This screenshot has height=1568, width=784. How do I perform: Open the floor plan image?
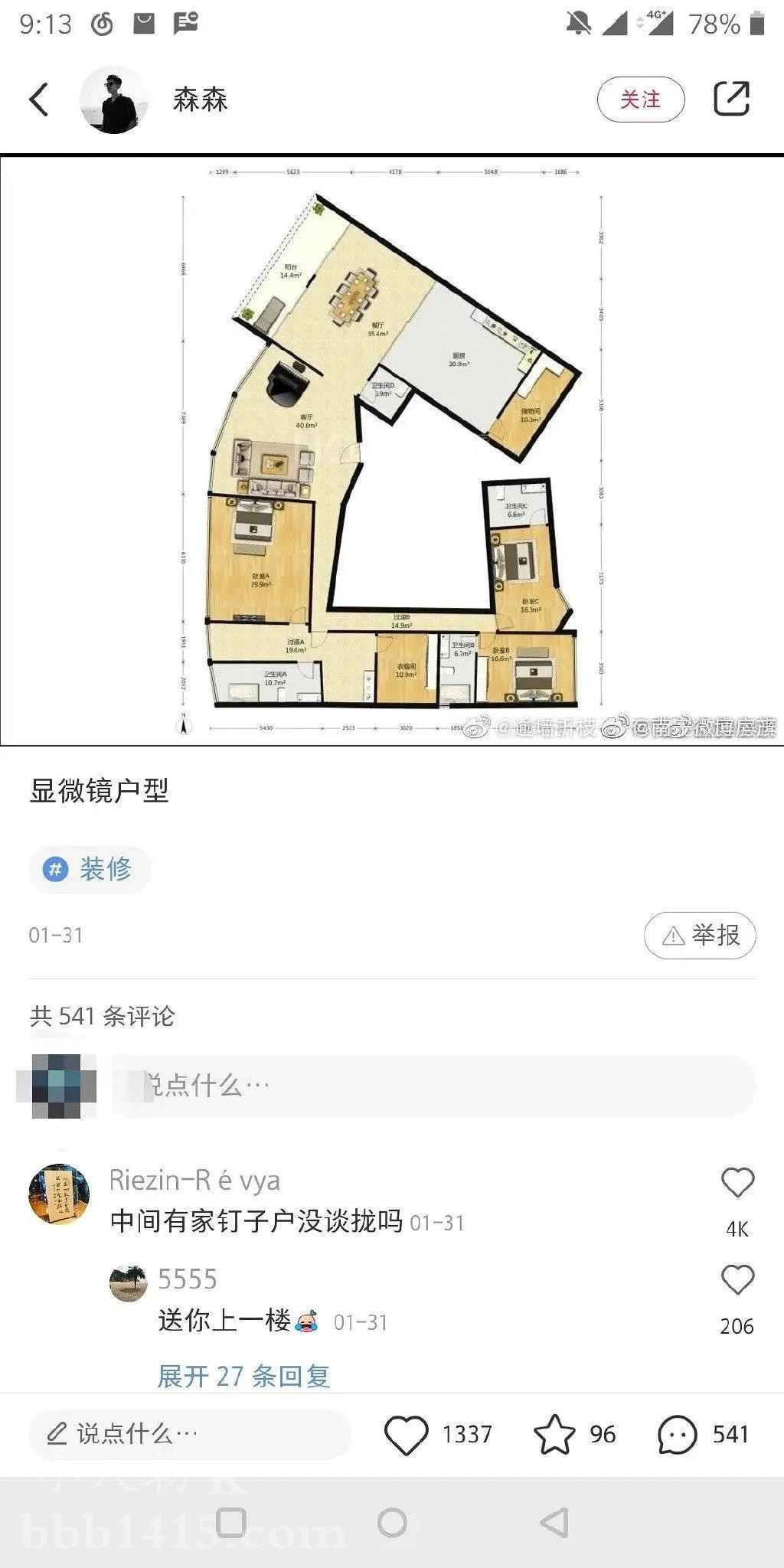pyautogui.click(x=392, y=450)
